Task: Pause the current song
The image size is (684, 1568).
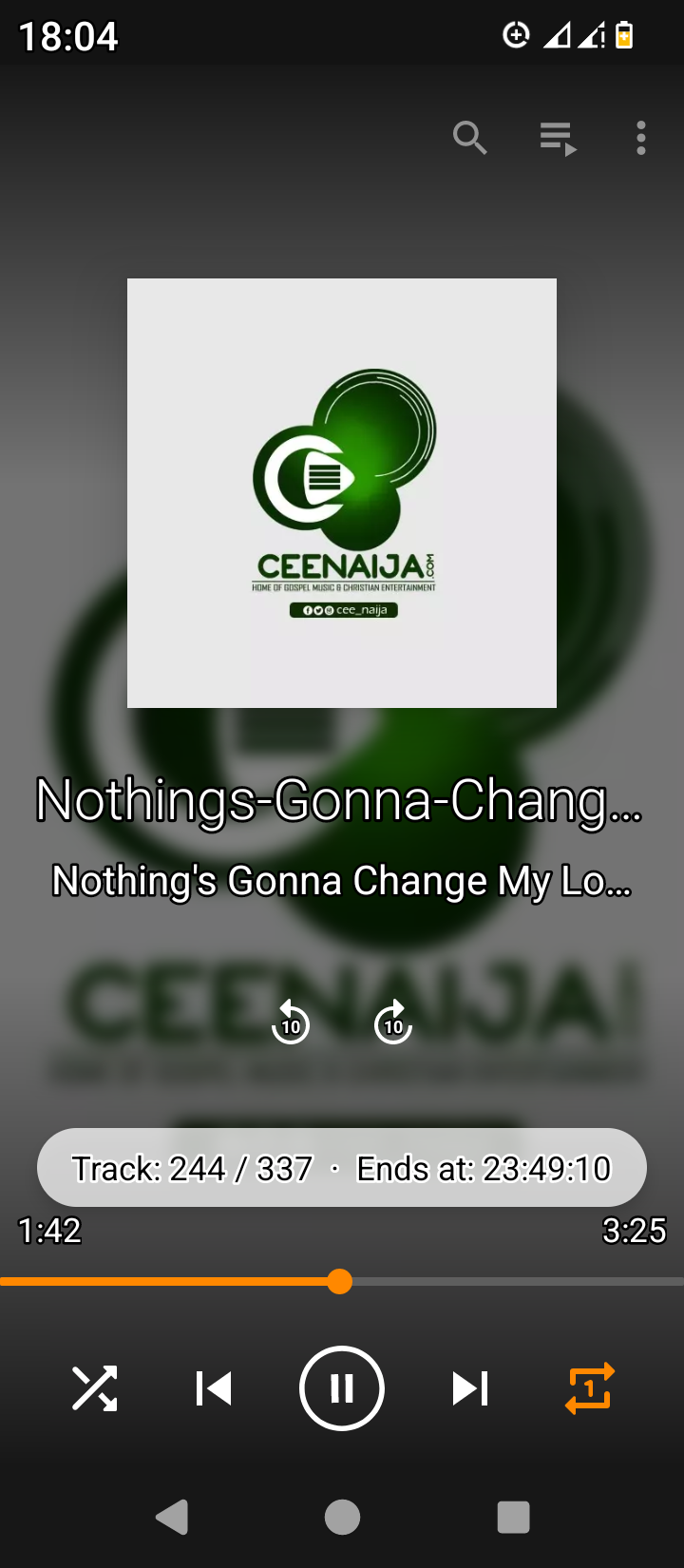Action: tap(342, 1388)
